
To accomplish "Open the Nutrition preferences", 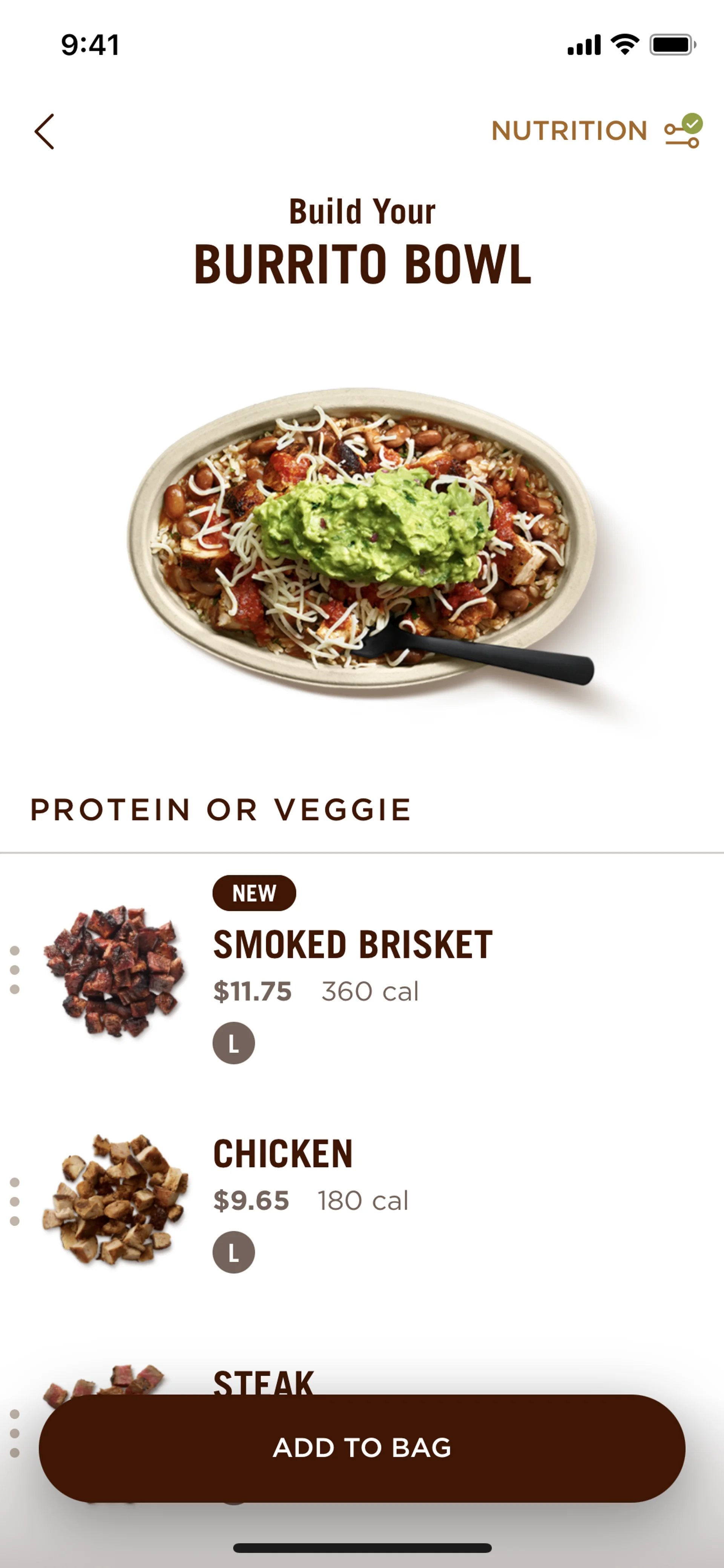I will click(596, 131).
